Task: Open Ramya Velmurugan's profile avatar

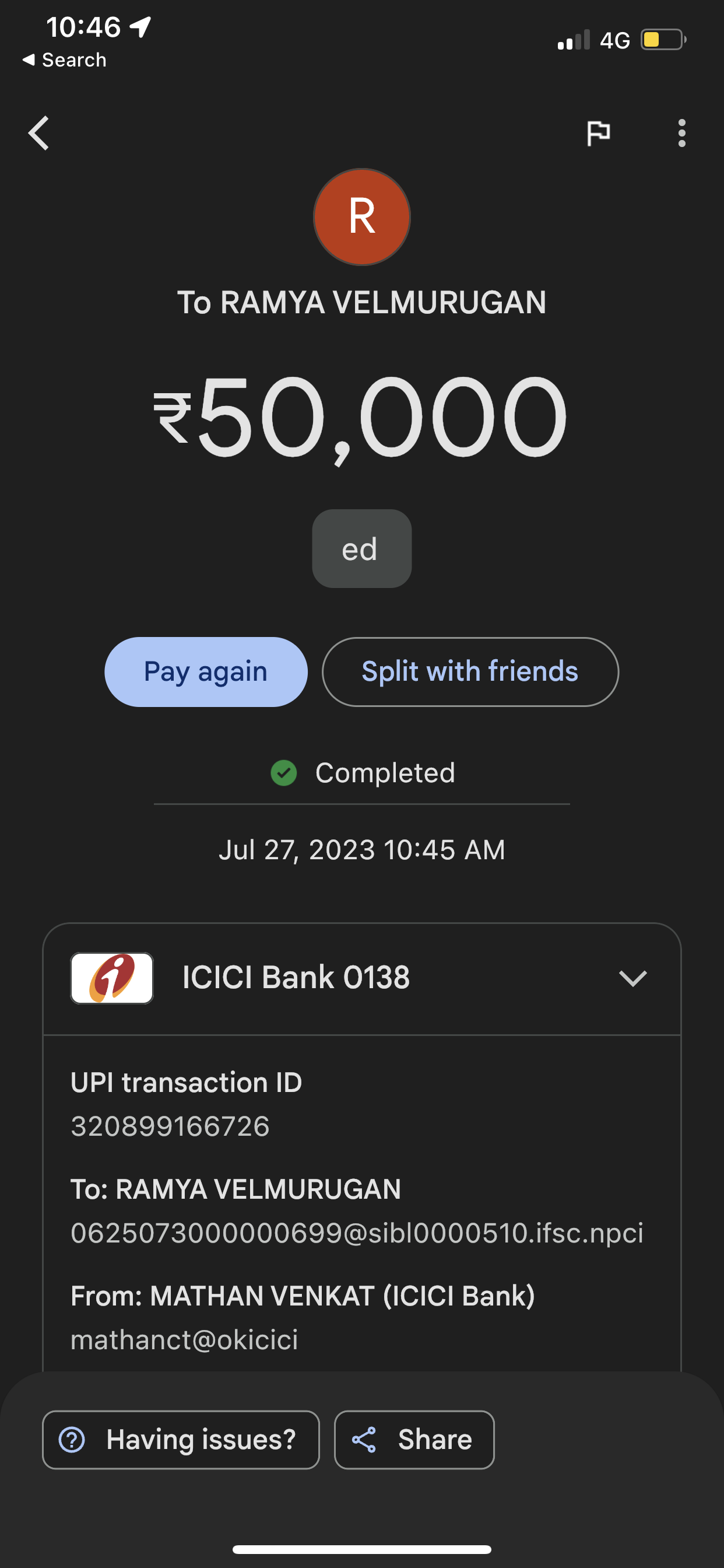Action: pyautogui.click(x=362, y=216)
